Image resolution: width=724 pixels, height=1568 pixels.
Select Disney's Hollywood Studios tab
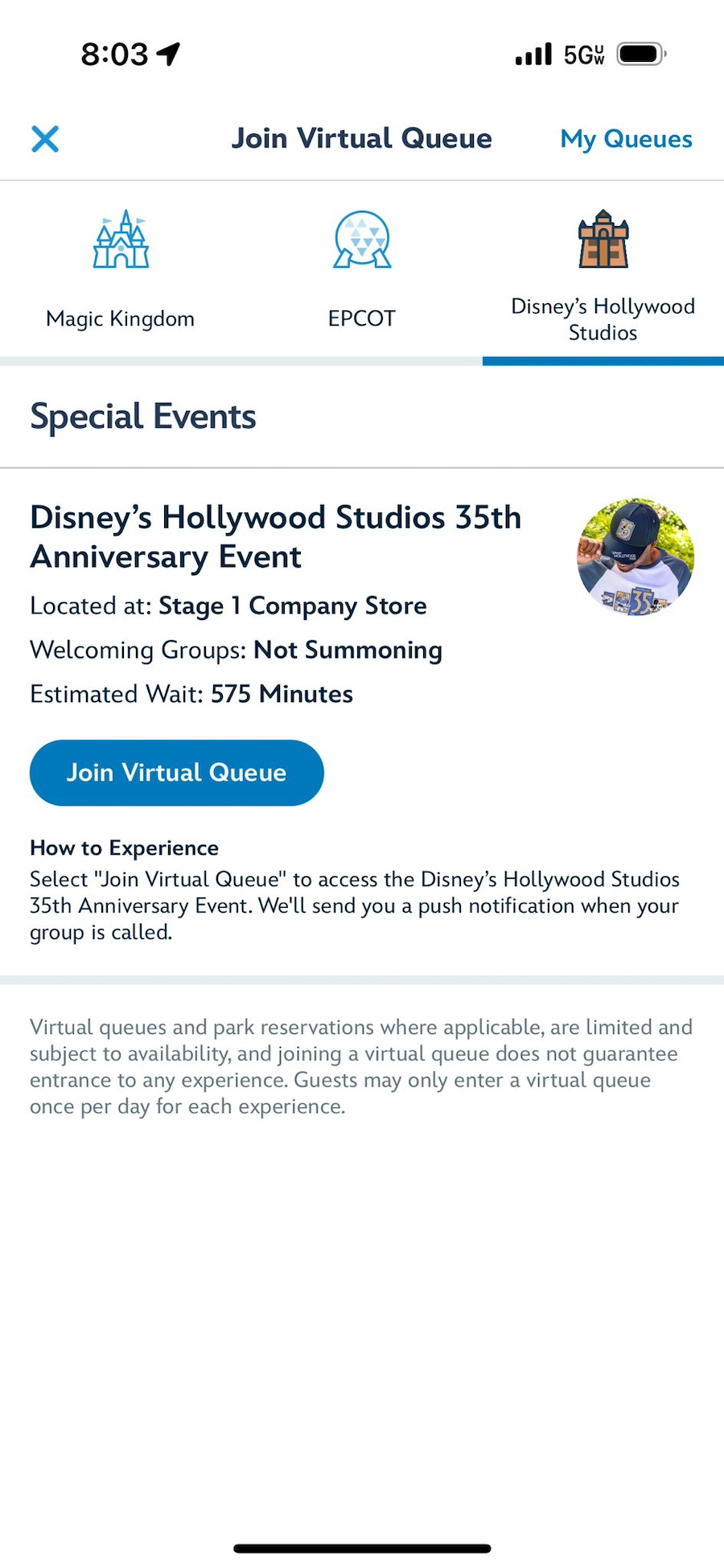pos(603,275)
